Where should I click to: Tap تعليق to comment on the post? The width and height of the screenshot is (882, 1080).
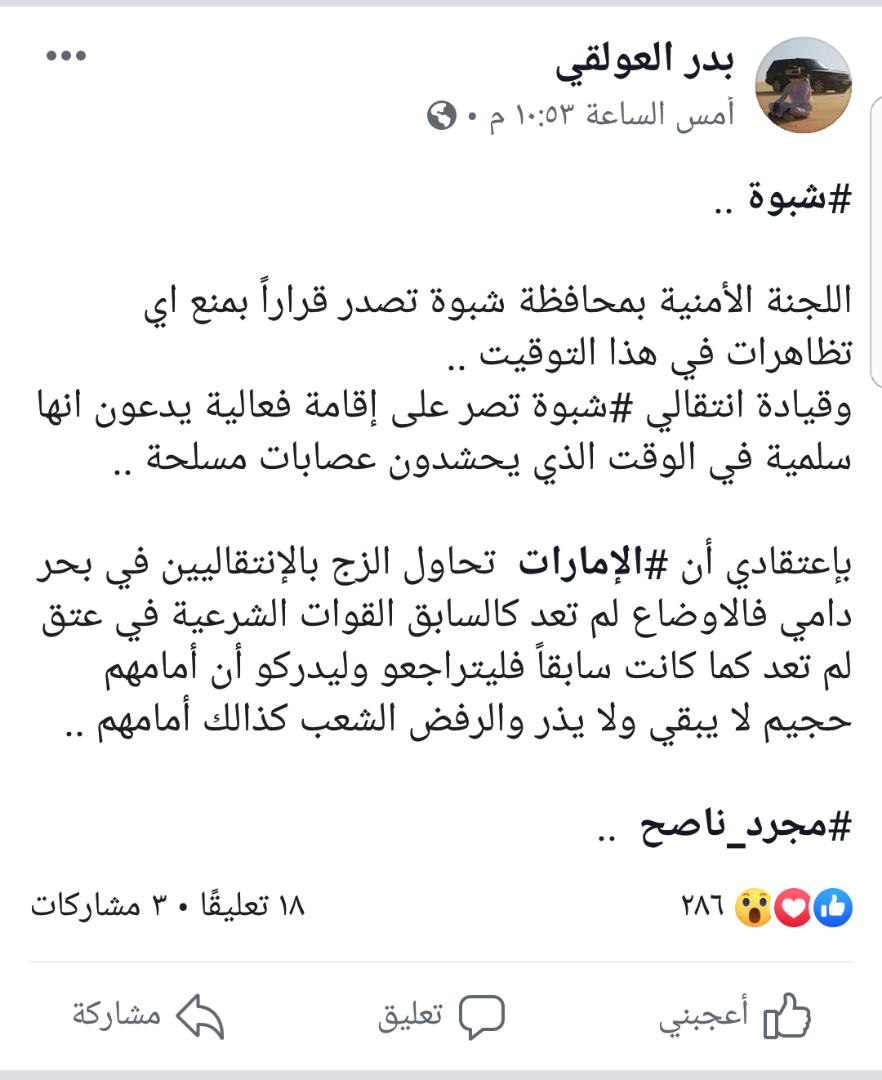pos(442,1016)
